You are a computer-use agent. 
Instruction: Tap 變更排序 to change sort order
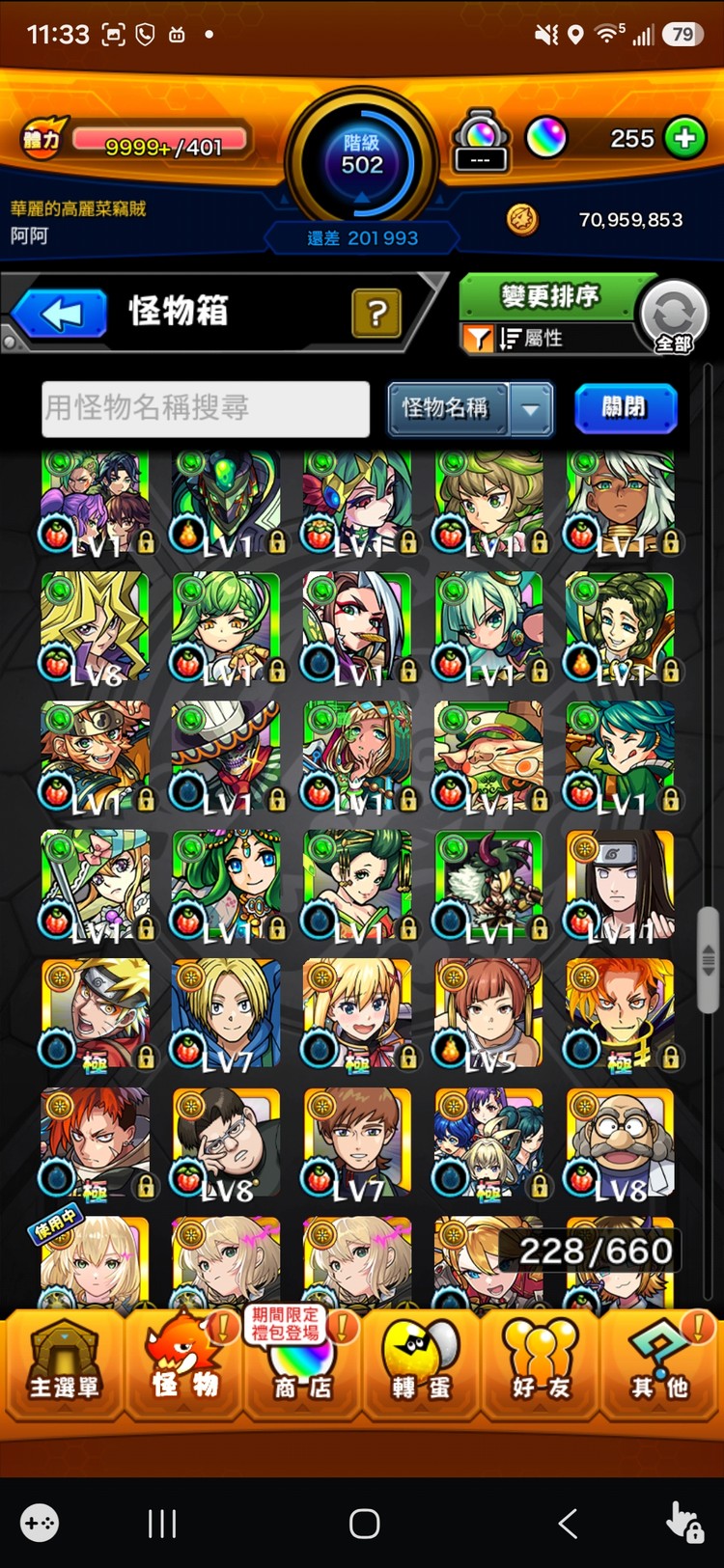click(549, 295)
